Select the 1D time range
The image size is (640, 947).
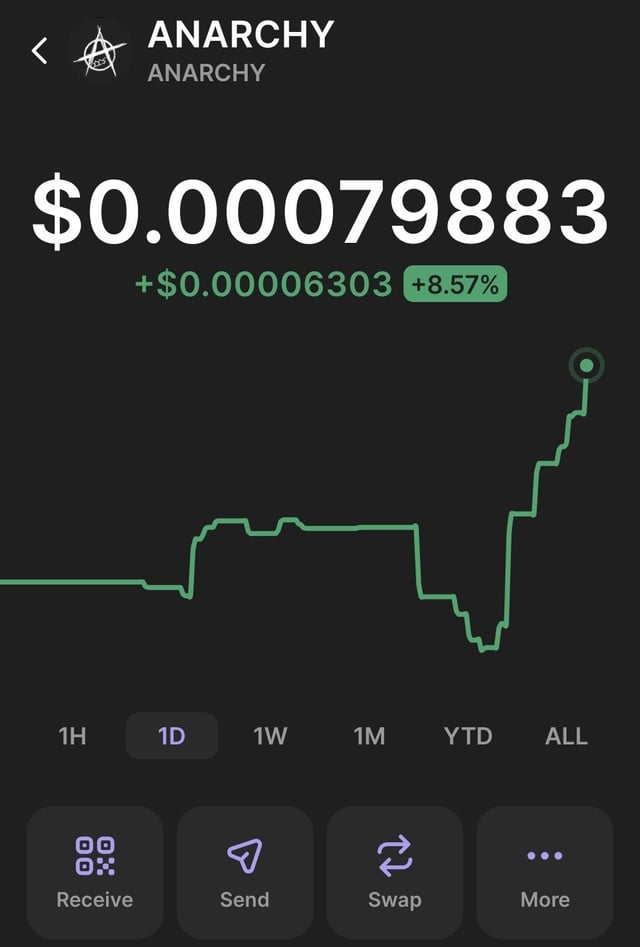(x=172, y=737)
